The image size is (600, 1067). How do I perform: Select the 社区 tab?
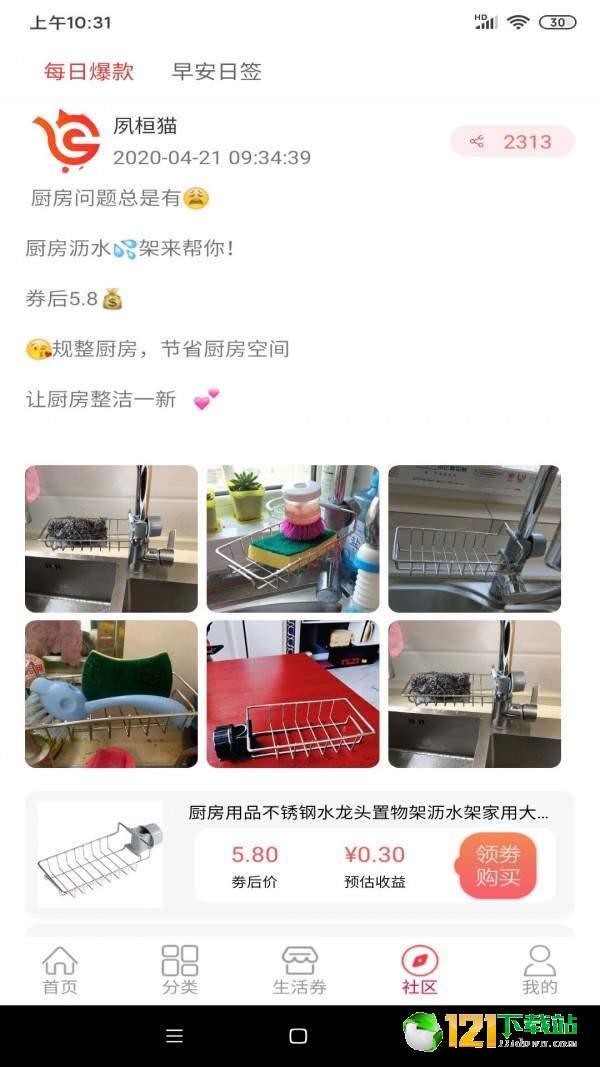[420, 970]
